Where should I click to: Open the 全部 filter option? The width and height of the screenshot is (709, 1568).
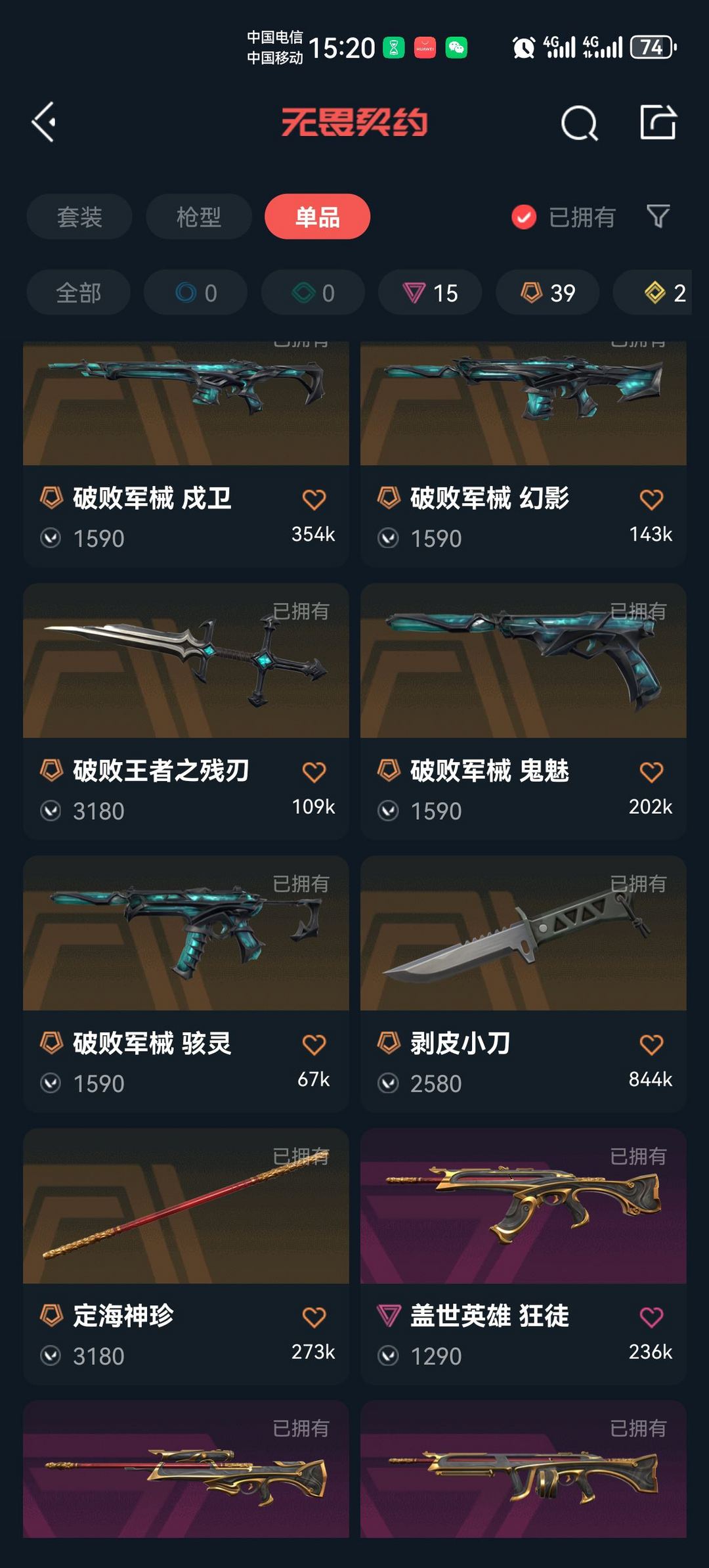[x=78, y=293]
